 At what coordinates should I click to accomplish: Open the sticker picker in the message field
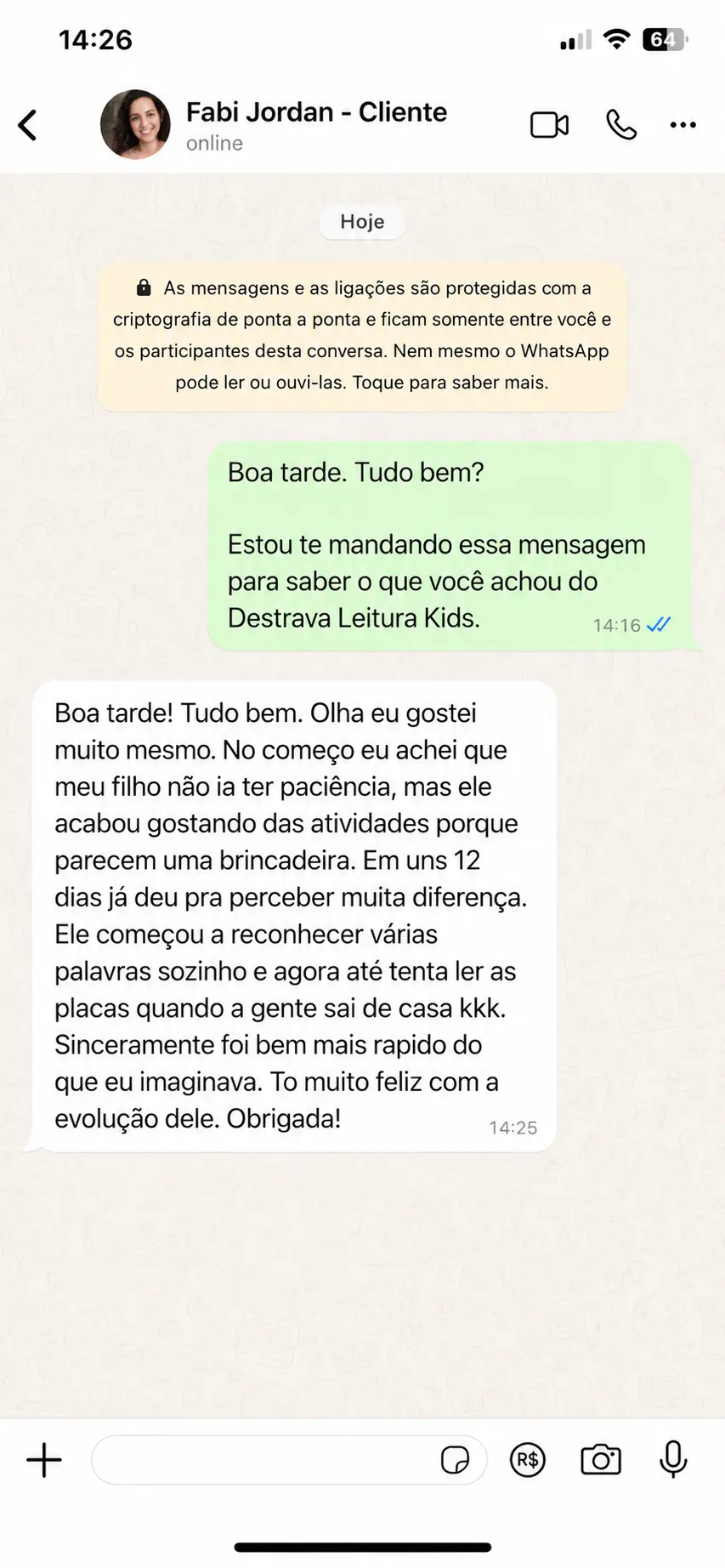(x=455, y=1460)
